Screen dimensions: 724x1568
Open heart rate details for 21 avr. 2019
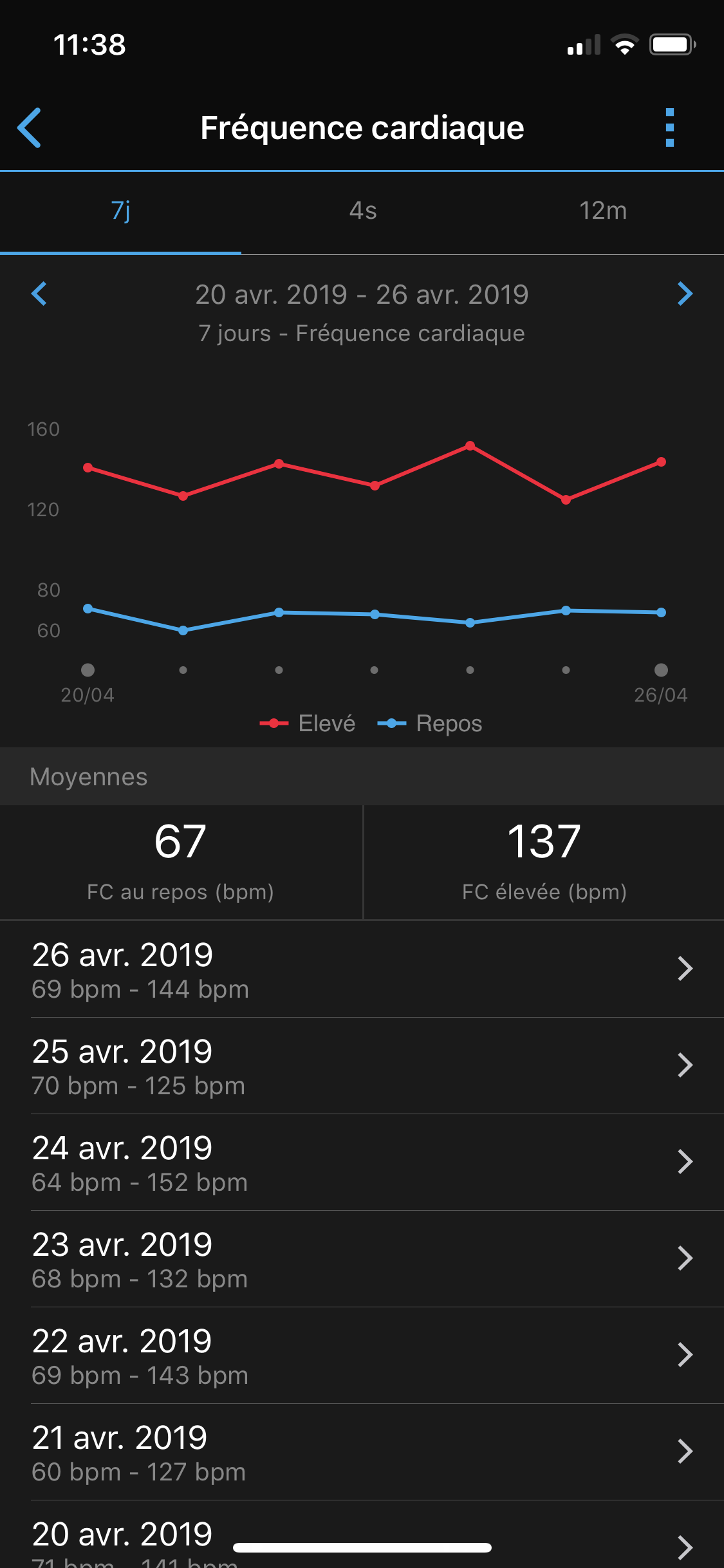tap(362, 1452)
